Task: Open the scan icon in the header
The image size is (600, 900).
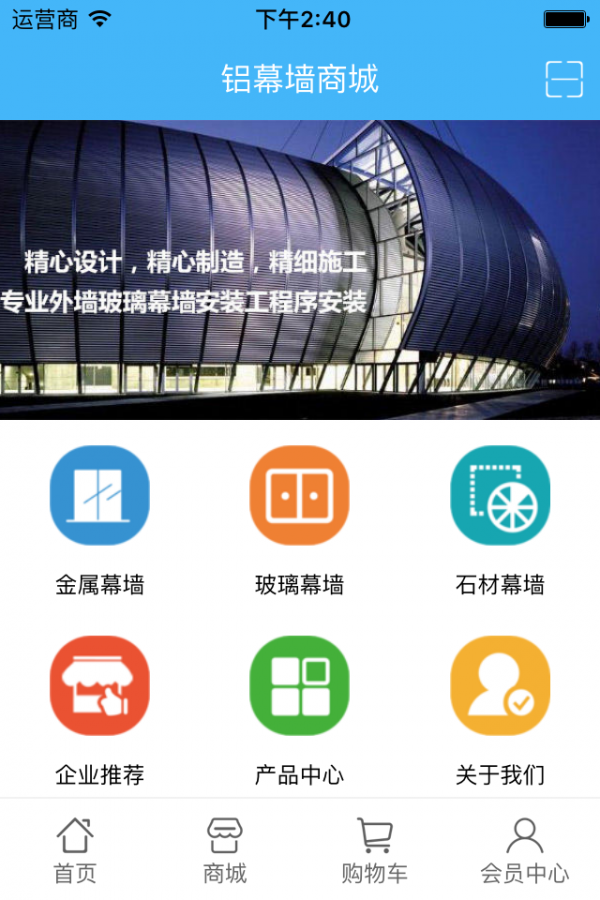Action: pyautogui.click(x=564, y=79)
